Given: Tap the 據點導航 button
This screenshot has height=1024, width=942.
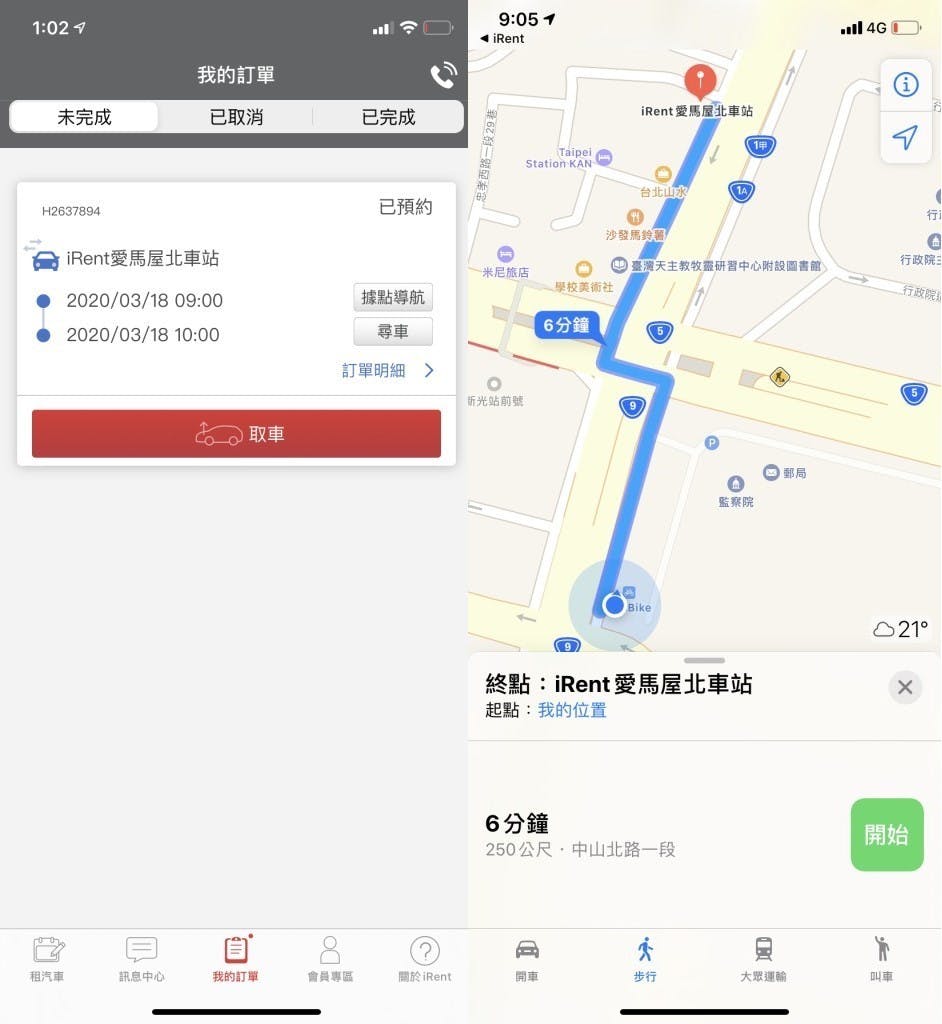Looking at the screenshot, I should click(x=392, y=298).
